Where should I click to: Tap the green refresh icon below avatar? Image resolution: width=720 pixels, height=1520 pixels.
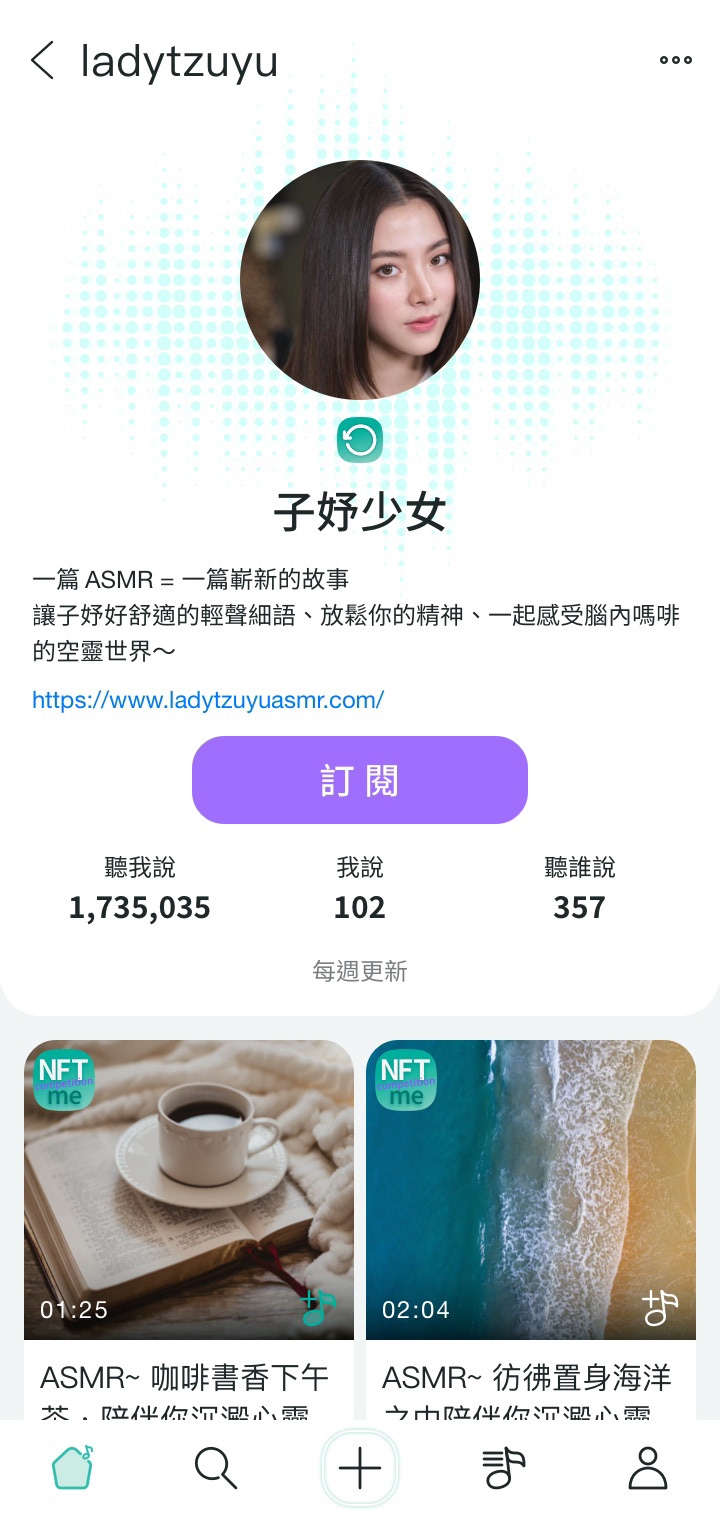360,440
